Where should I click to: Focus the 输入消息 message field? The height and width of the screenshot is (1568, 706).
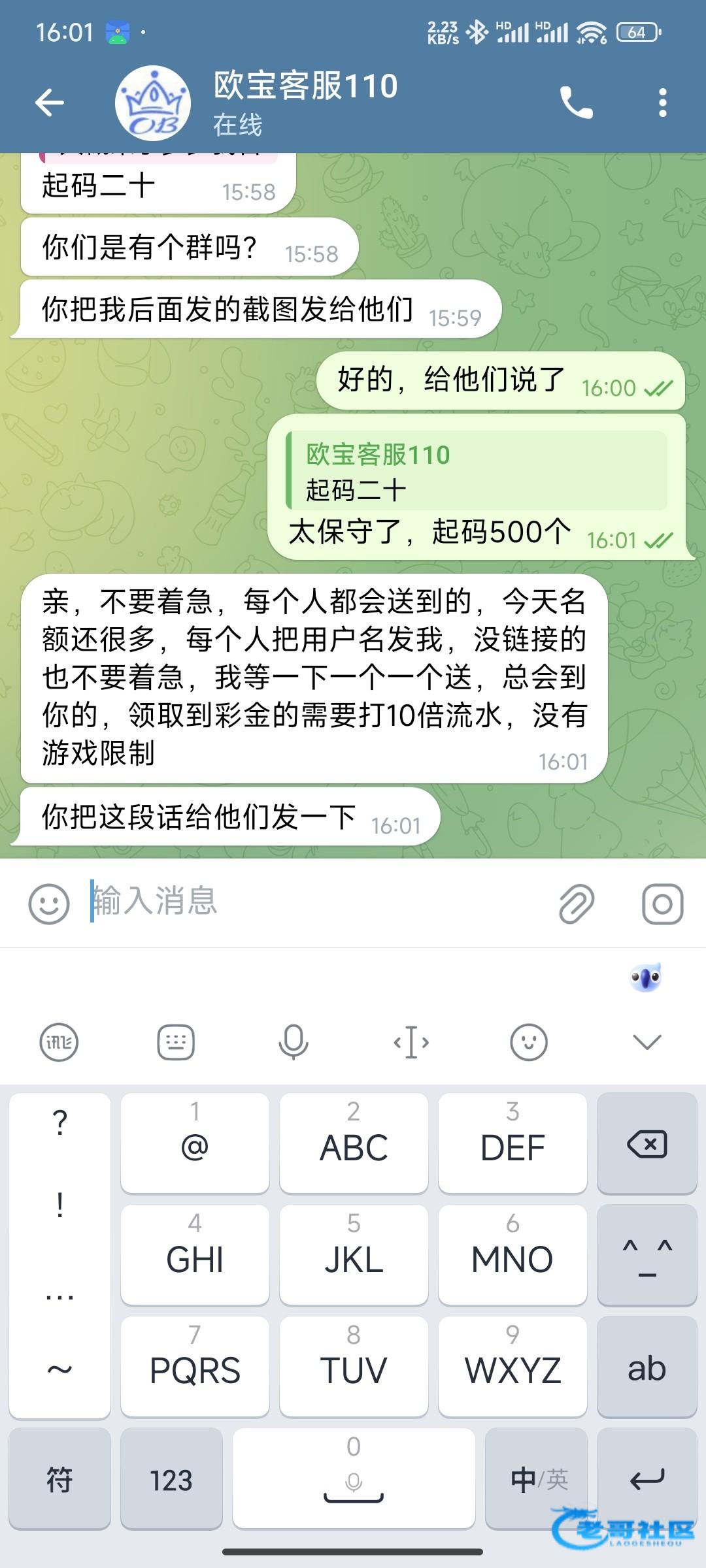[x=314, y=902]
